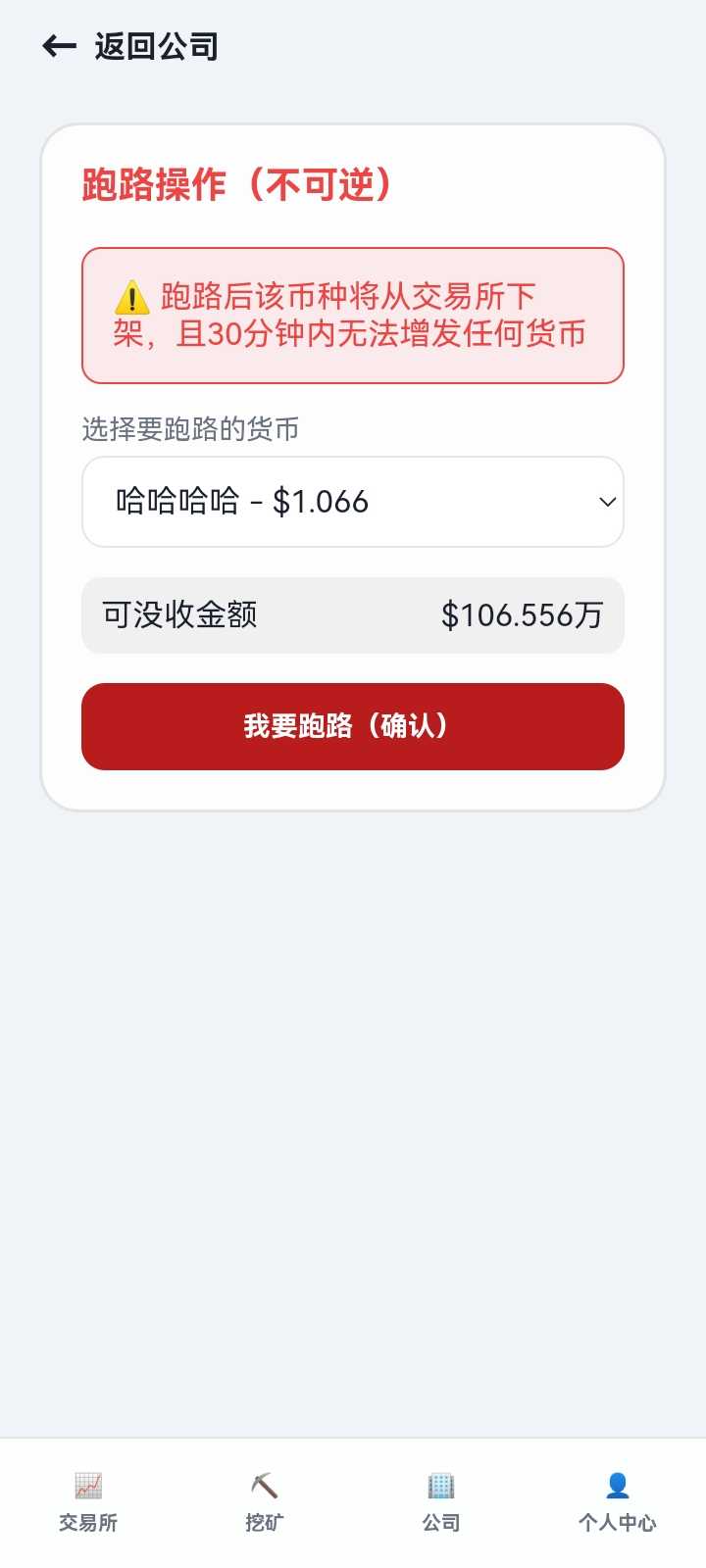Switch to the 交易所 tab
This screenshot has width=706, height=1568.
(88, 1502)
